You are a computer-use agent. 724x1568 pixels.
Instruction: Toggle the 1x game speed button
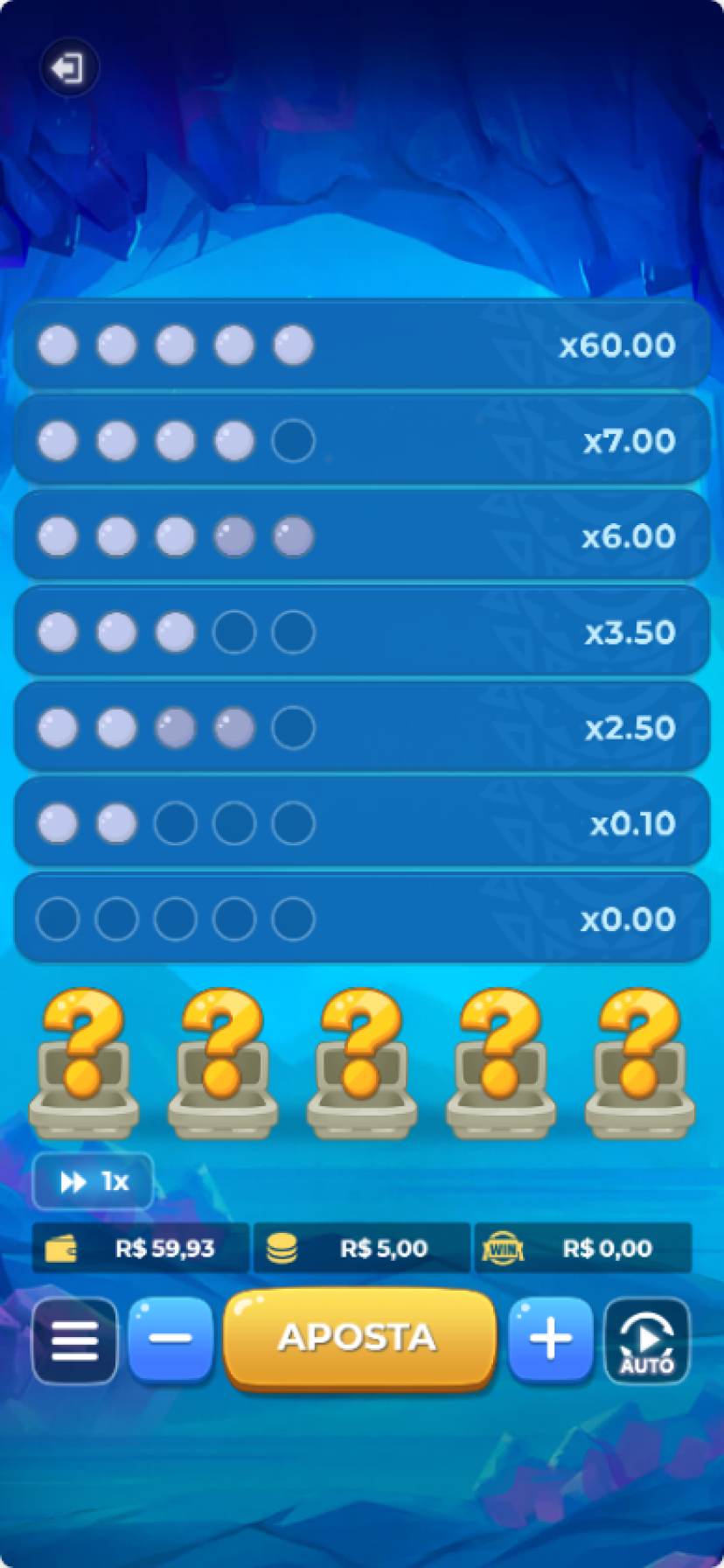(94, 1182)
